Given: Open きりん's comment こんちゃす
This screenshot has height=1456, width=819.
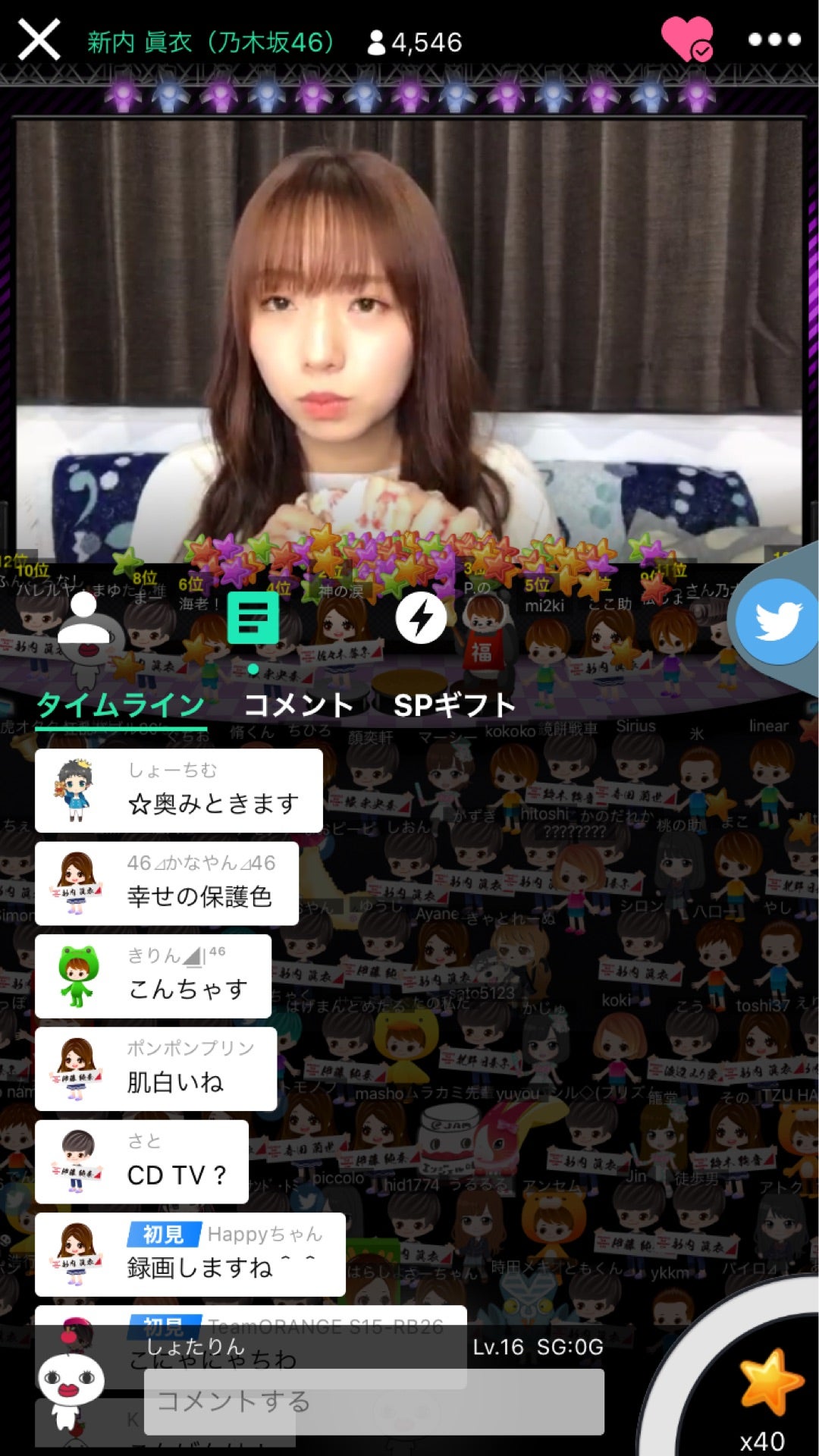Looking at the screenshot, I should pyautogui.click(x=153, y=976).
